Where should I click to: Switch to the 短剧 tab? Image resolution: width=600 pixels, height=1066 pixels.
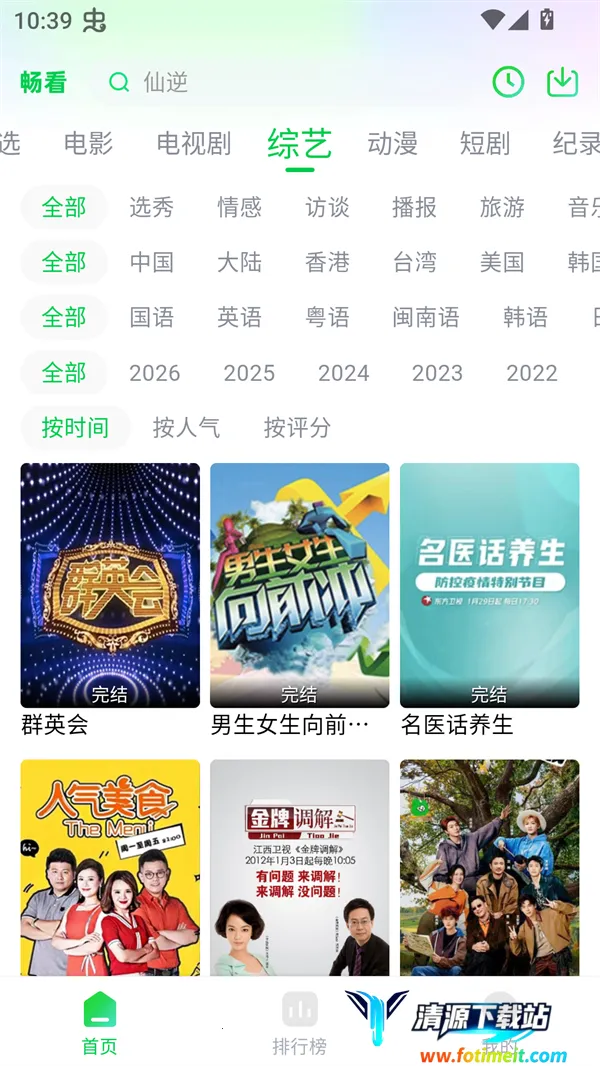(485, 143)
